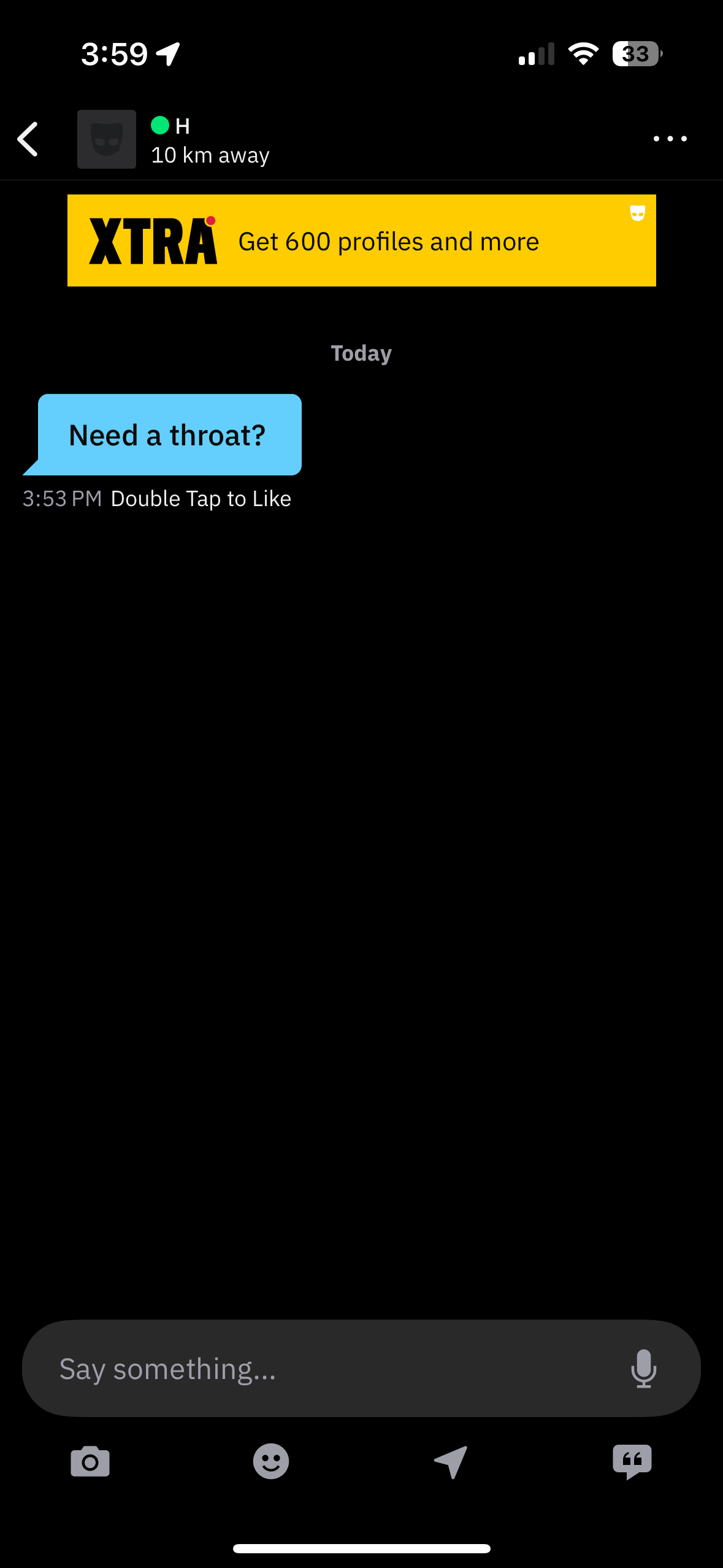The height and width of the screenshot is (1568, 723).
Task: Open the three-dot overflow menu
Action: click(670, 139)
